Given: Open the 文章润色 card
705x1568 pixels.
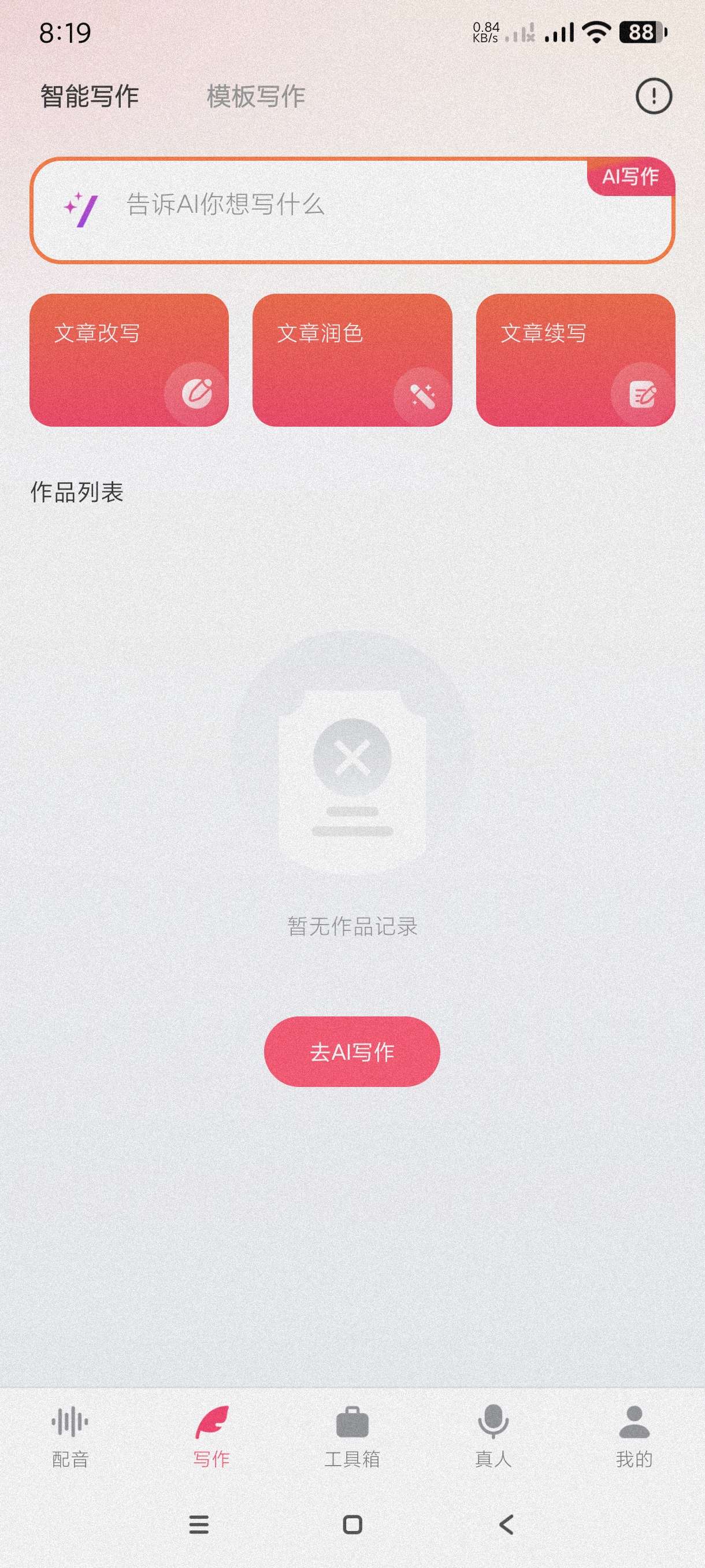Looking at the screenshot, I should 352,360.
